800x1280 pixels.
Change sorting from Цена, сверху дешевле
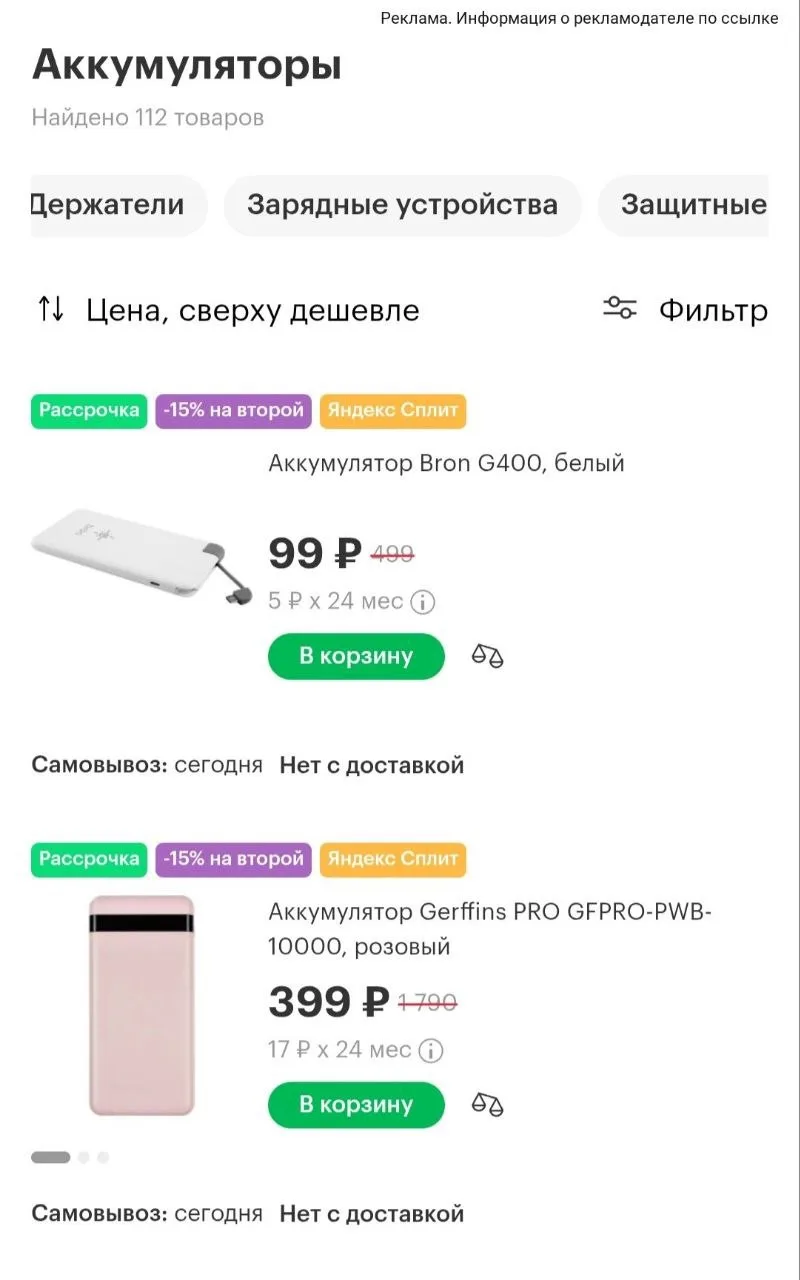(x=228, y=310)
